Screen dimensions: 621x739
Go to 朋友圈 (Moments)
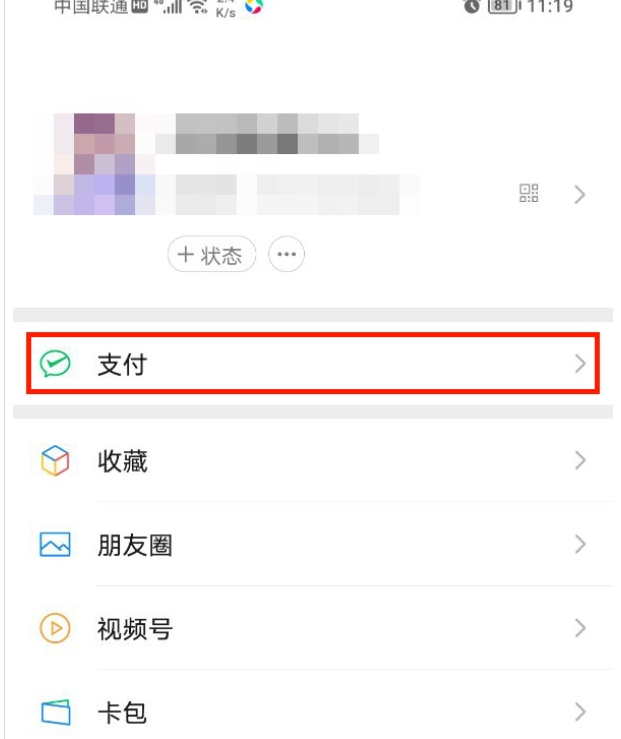(x=312, y=545)
